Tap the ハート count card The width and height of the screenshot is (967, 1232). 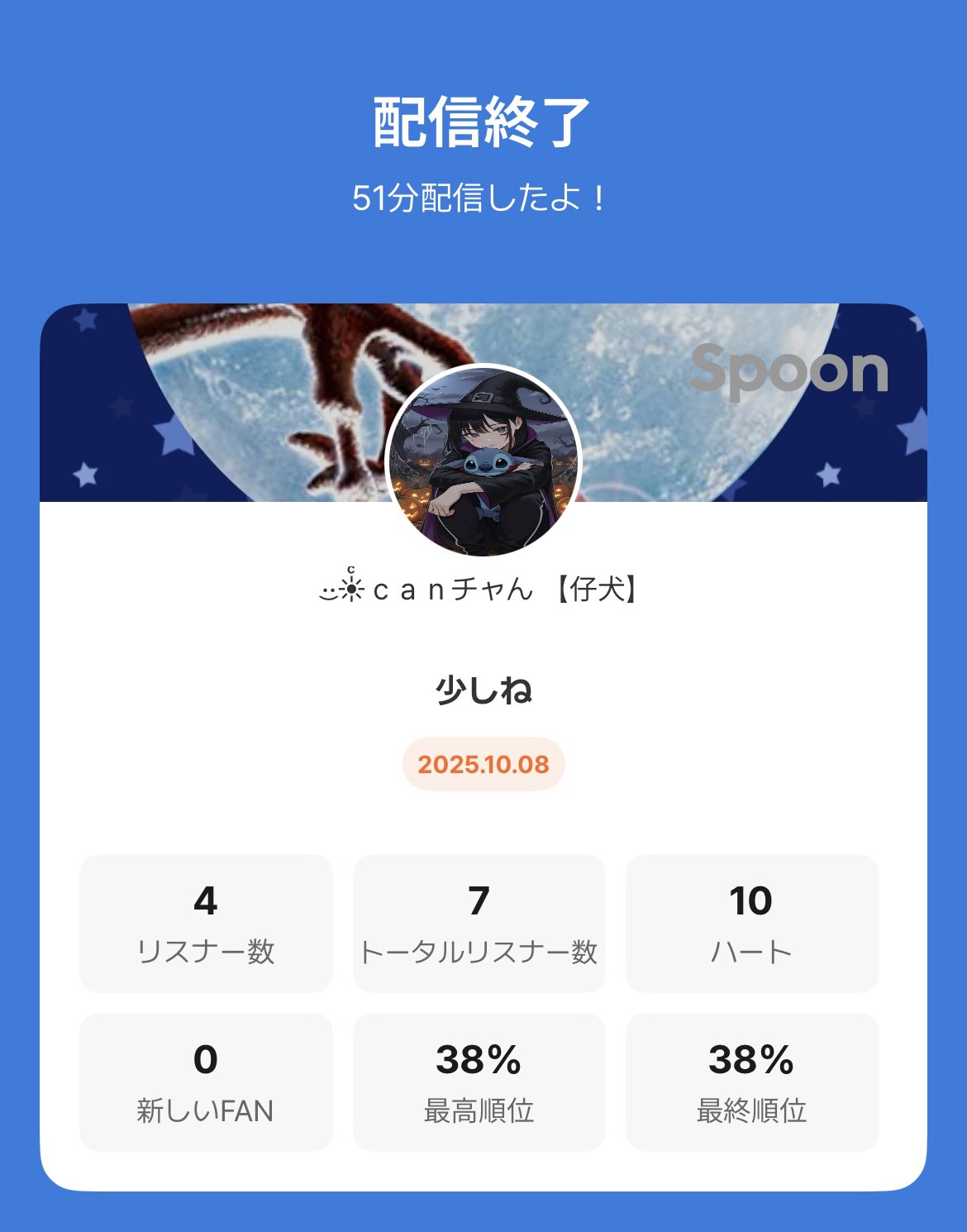click(x=754, y=922)
